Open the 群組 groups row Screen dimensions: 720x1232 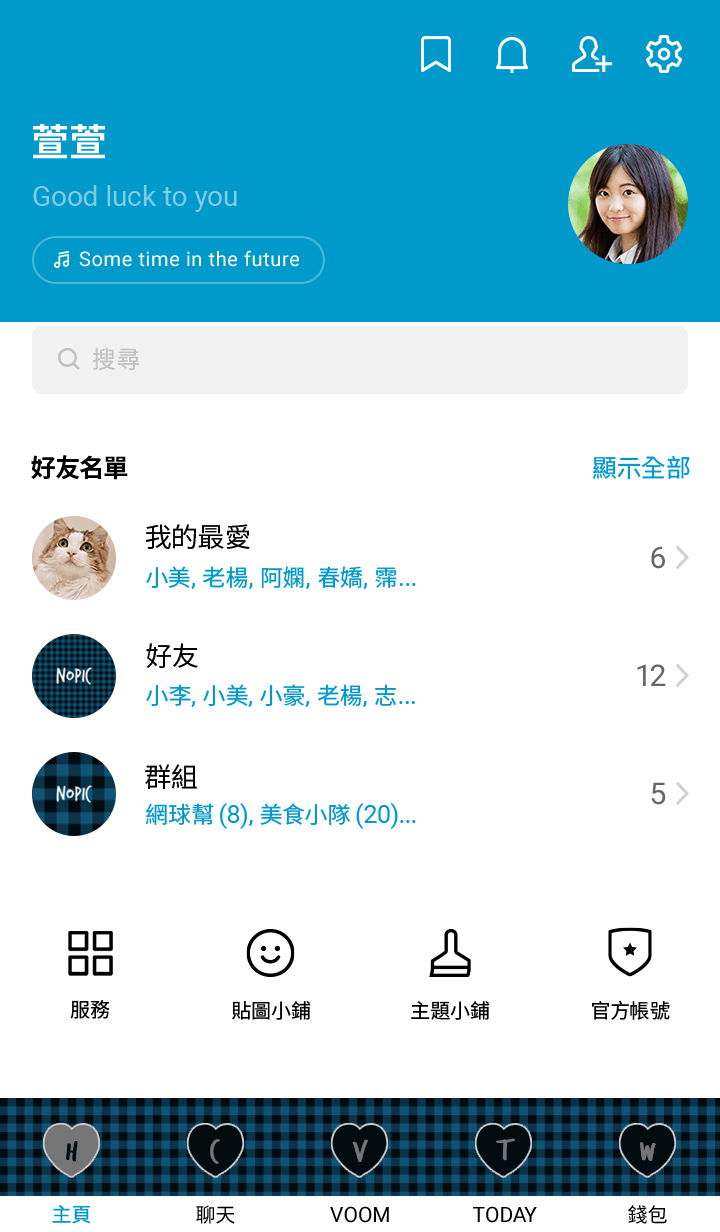tap(360, 794)
